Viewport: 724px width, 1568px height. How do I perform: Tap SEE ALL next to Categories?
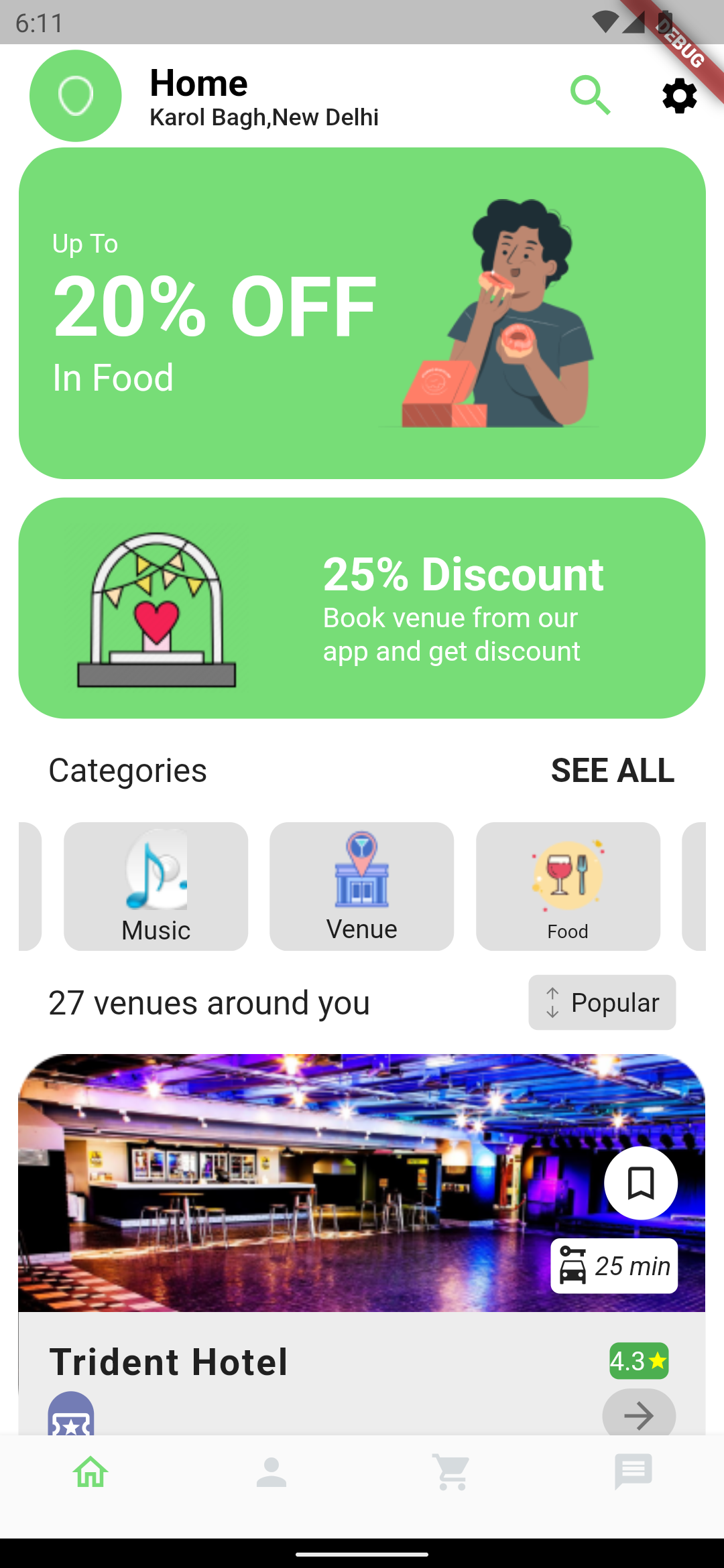(x=612, y=770)
